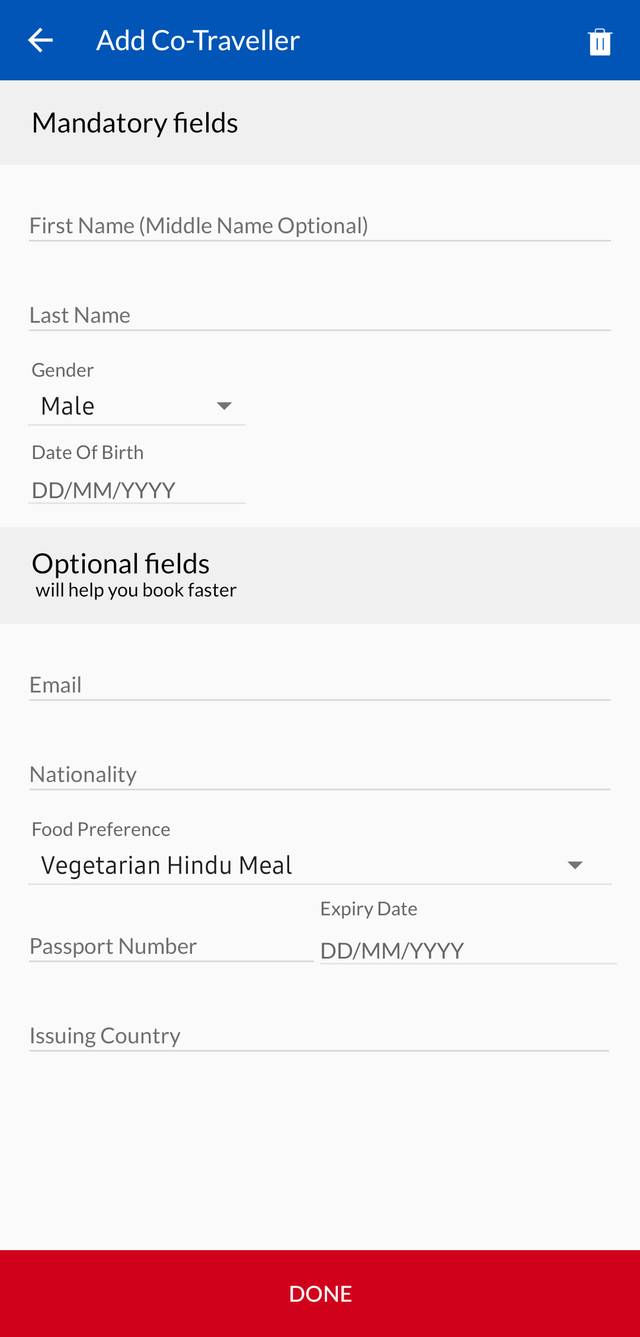Expand the Food Preference dropdown

point(319,865)
